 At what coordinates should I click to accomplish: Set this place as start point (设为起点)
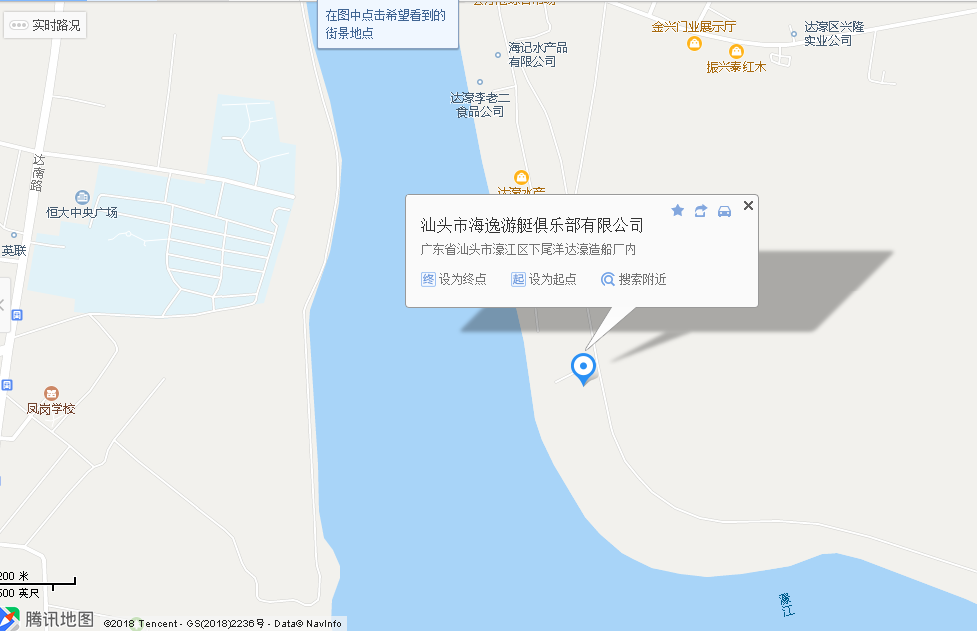544,279
